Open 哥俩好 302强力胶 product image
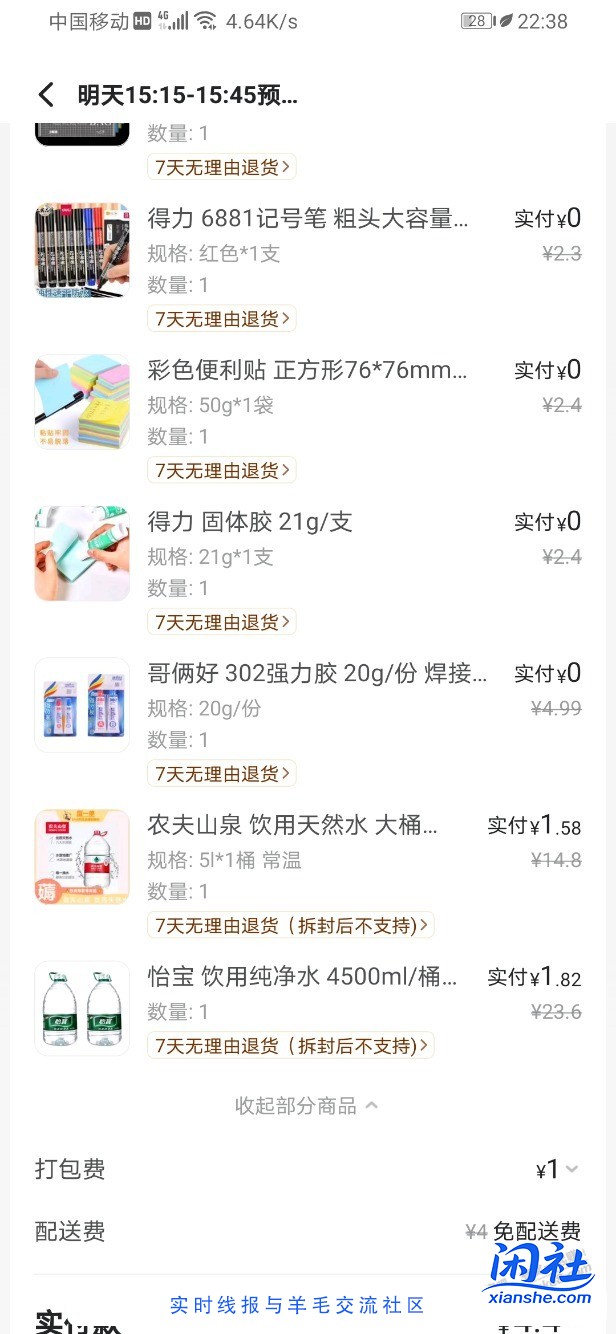 tap(82, 704)
